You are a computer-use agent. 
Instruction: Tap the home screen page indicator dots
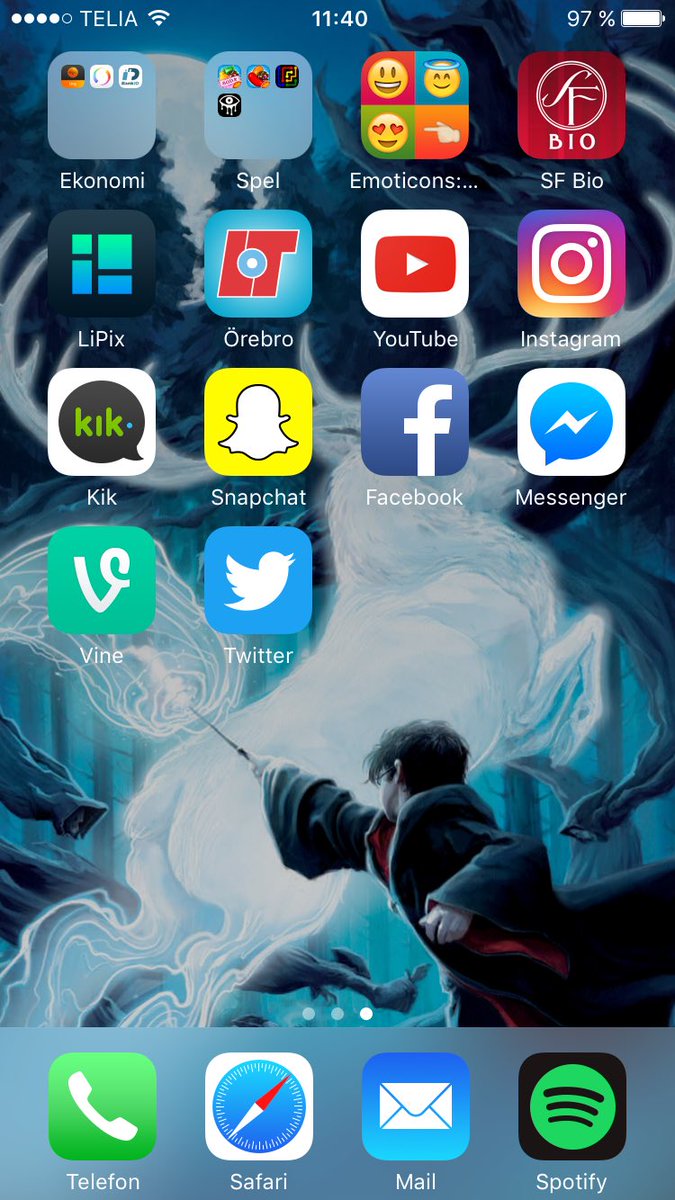tap(337, 1013)
